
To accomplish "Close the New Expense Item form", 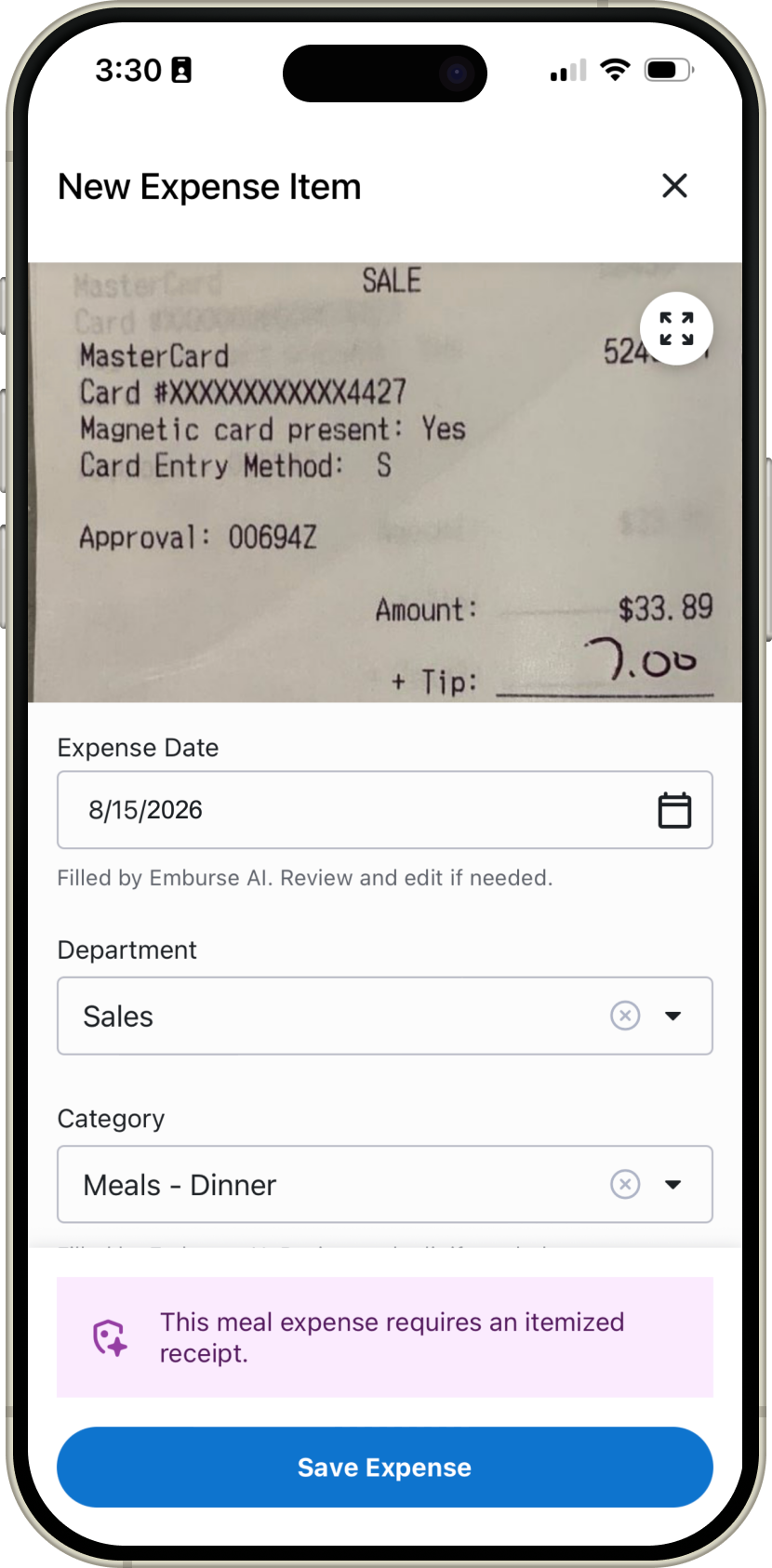I will pyautogui.click(x=674, y=186).
